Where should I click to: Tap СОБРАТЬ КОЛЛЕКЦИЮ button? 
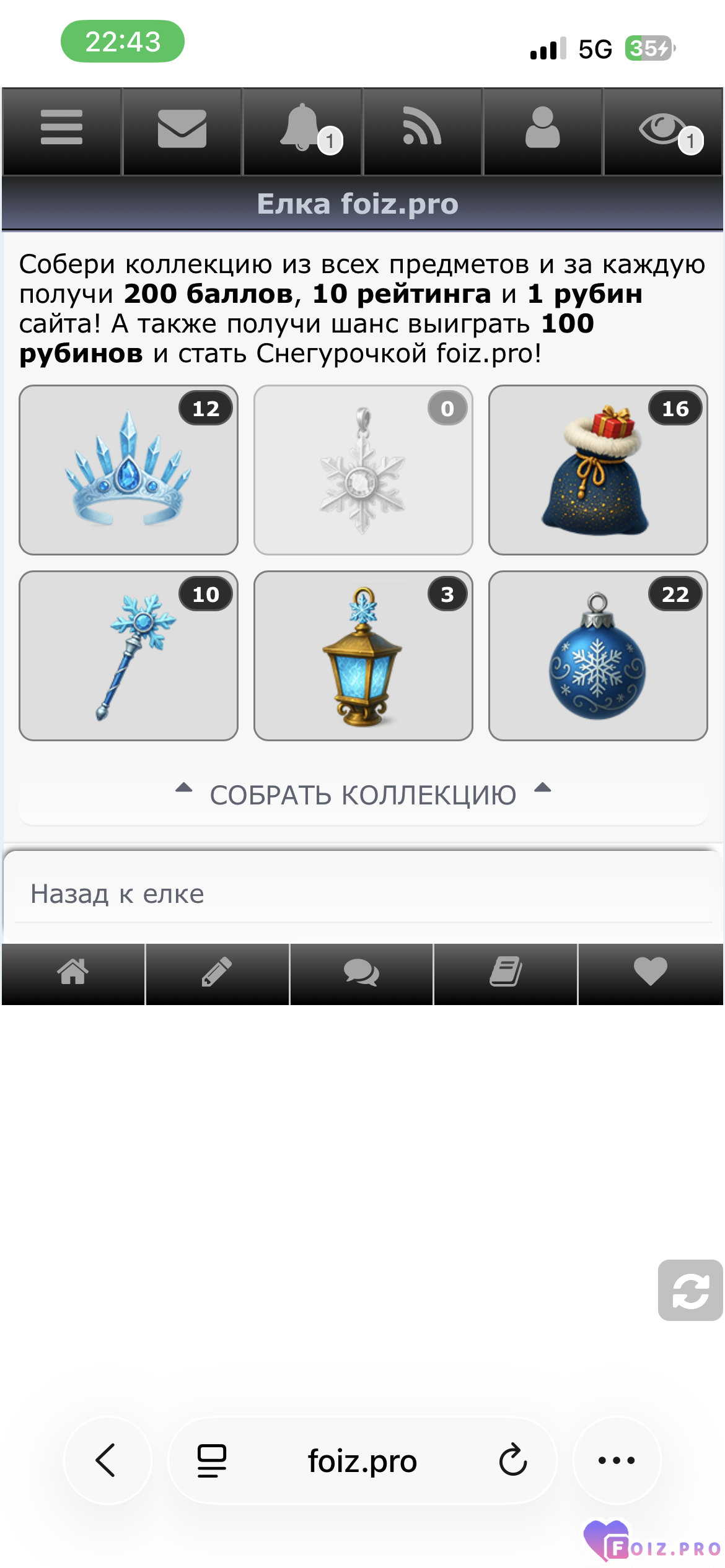coord(363,795)
